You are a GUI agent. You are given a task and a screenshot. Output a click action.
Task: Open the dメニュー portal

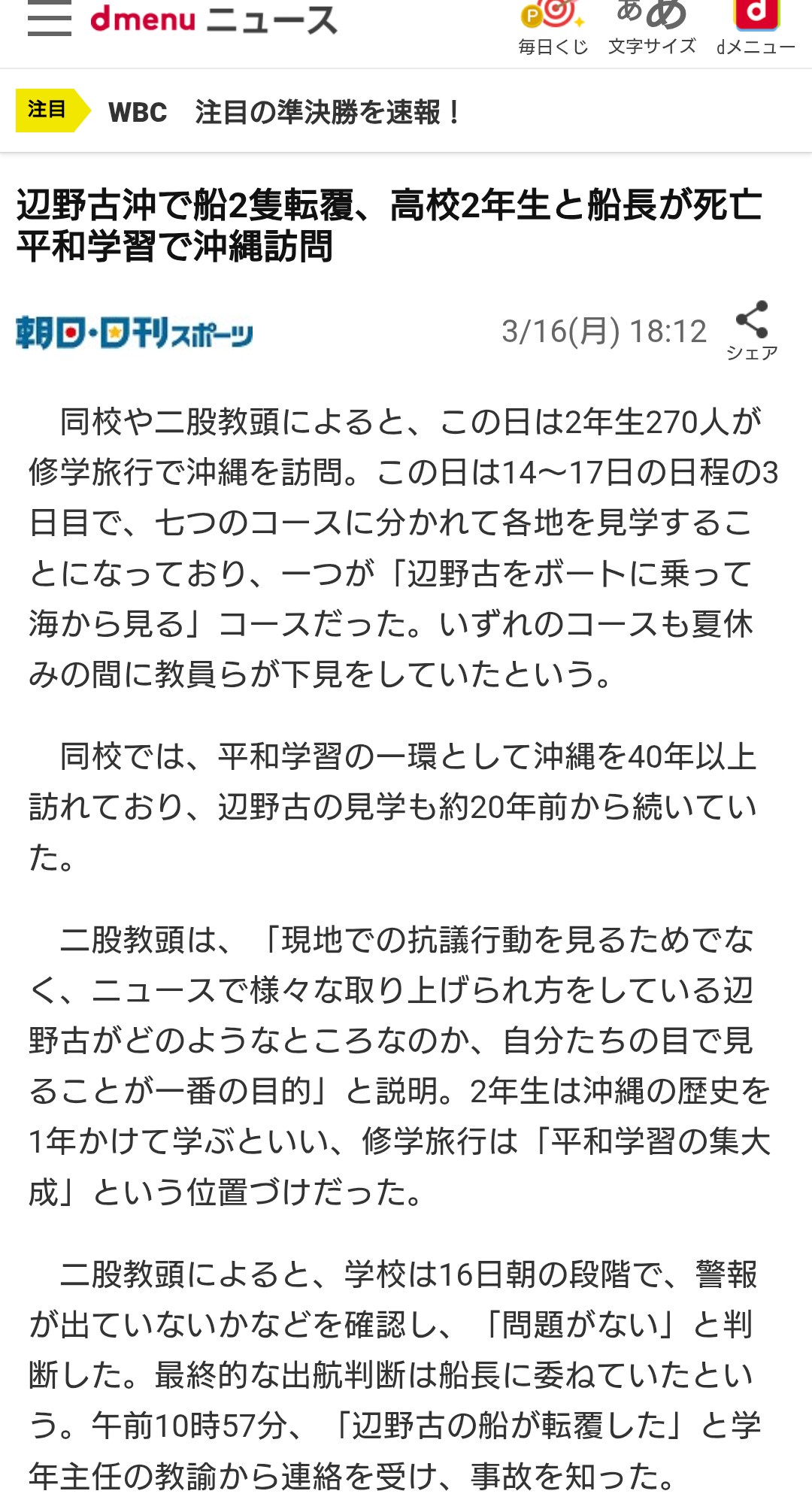tap(756, 27)
